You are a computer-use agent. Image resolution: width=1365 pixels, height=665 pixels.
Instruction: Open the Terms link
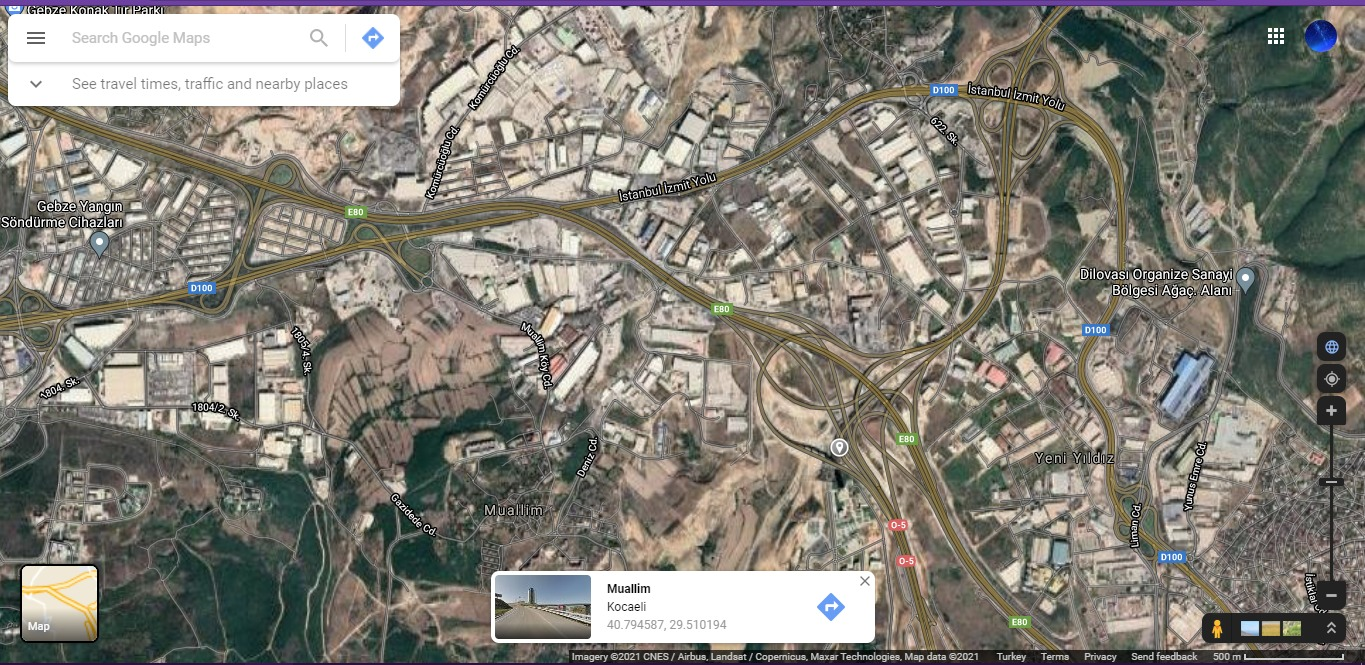pos(1054,657)
